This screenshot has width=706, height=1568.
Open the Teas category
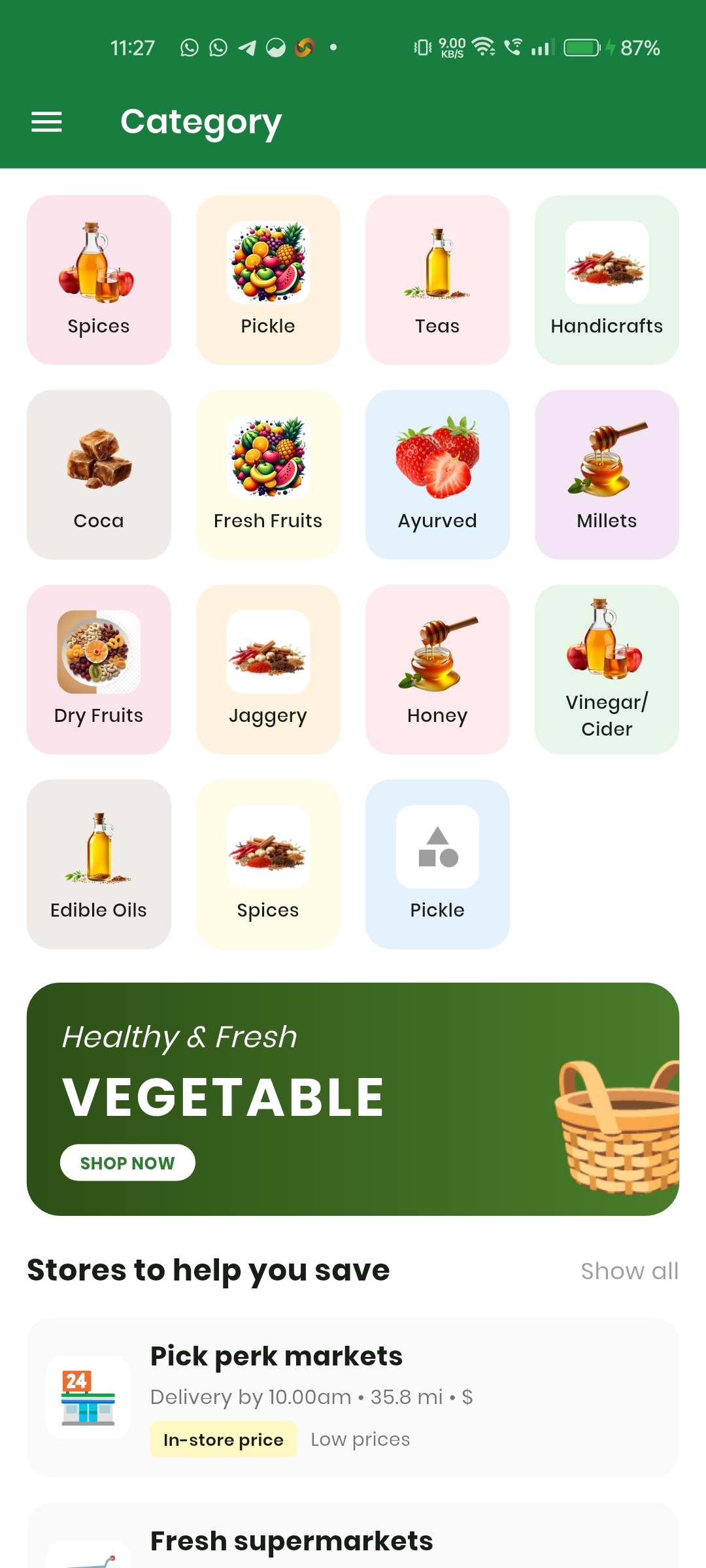(437, 278)
